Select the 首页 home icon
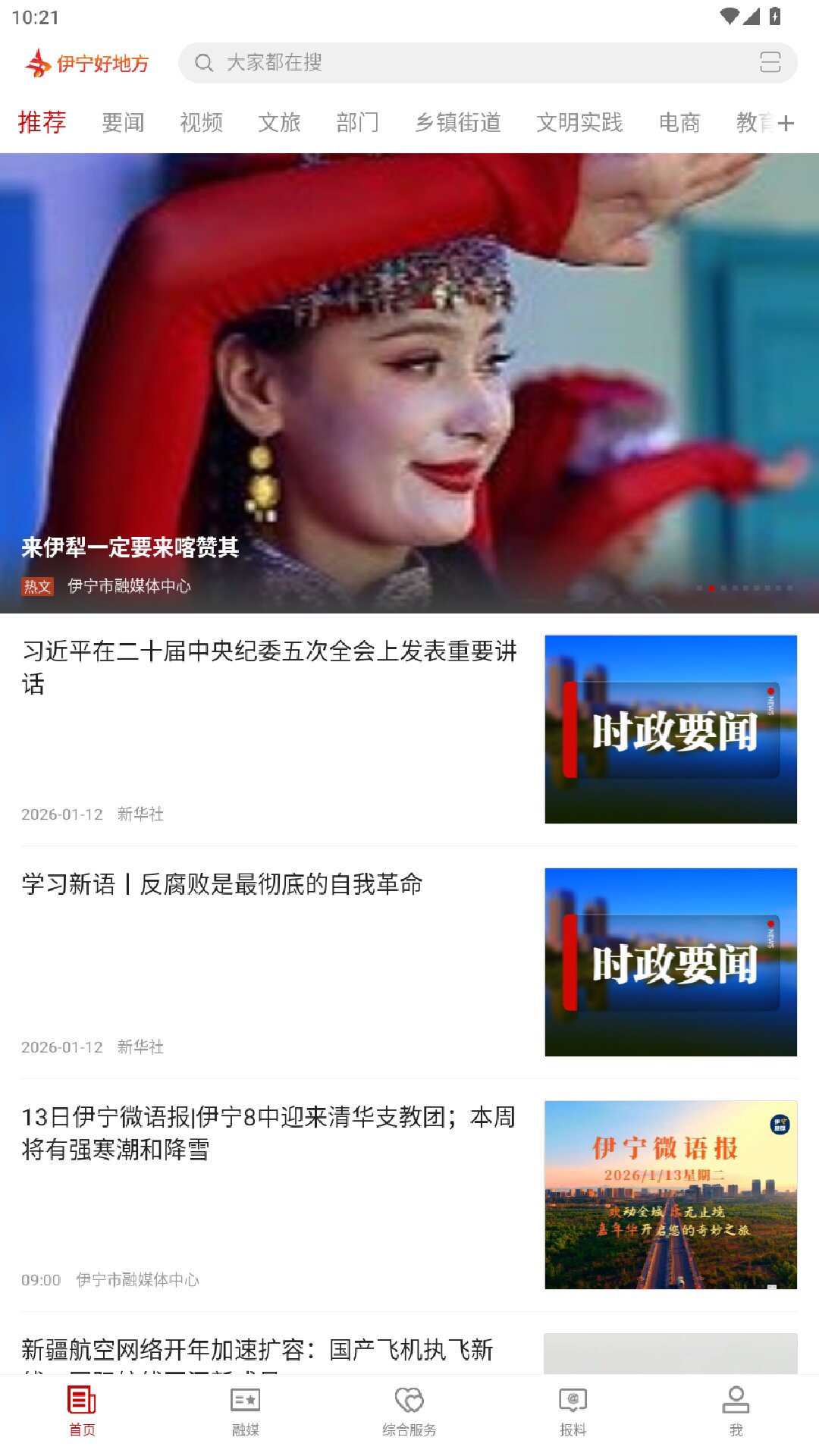Screen dimensions: 819x1456 pyautogui.click(x=82, y=1399)
